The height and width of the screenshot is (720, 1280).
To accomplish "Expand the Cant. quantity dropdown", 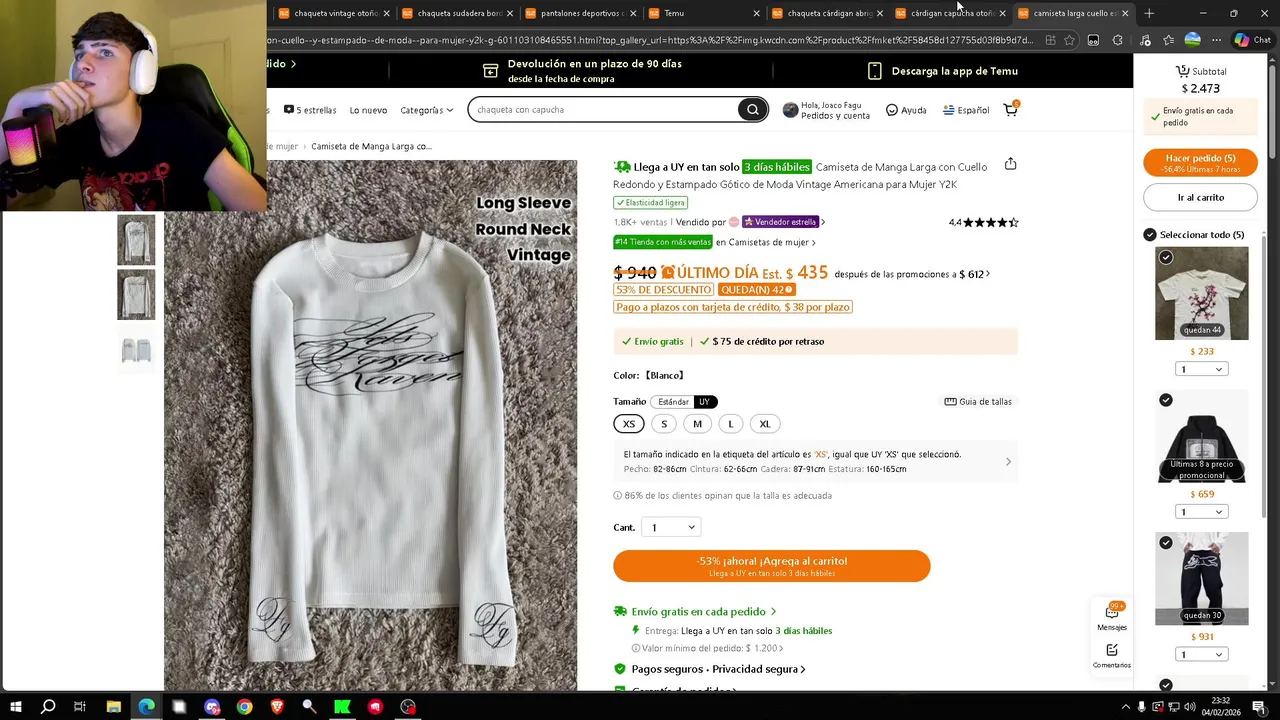I will pos(671,527).
